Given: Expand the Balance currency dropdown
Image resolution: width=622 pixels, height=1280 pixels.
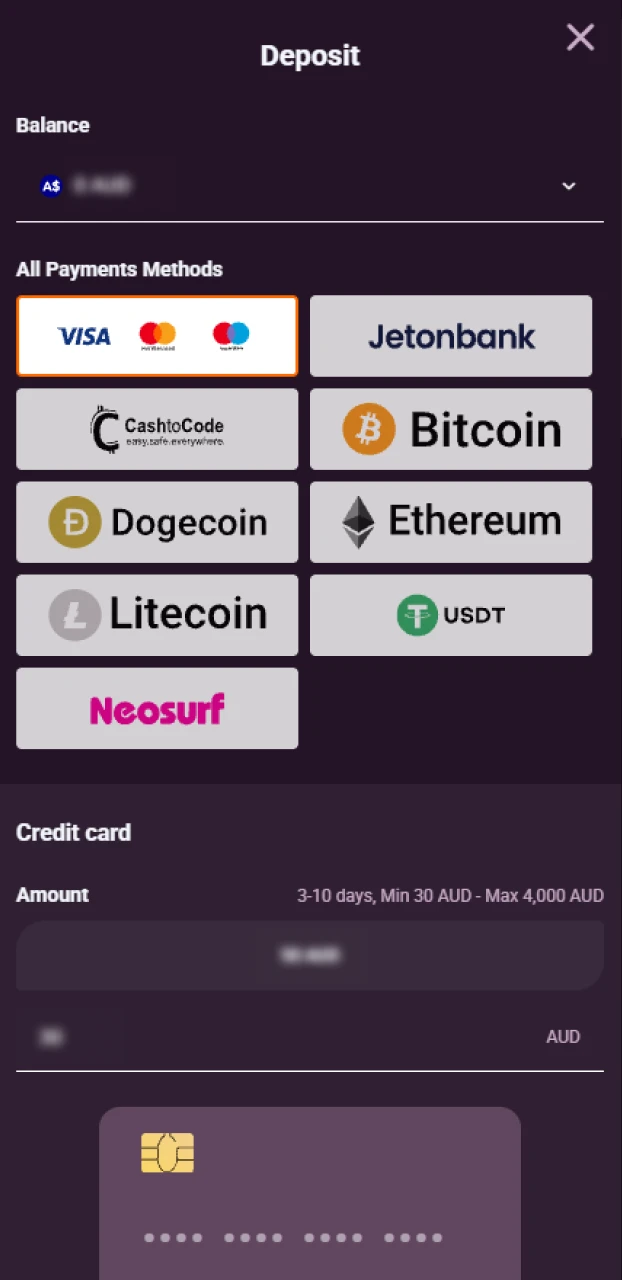Looking at the screenshot, I should click(568, 186).
